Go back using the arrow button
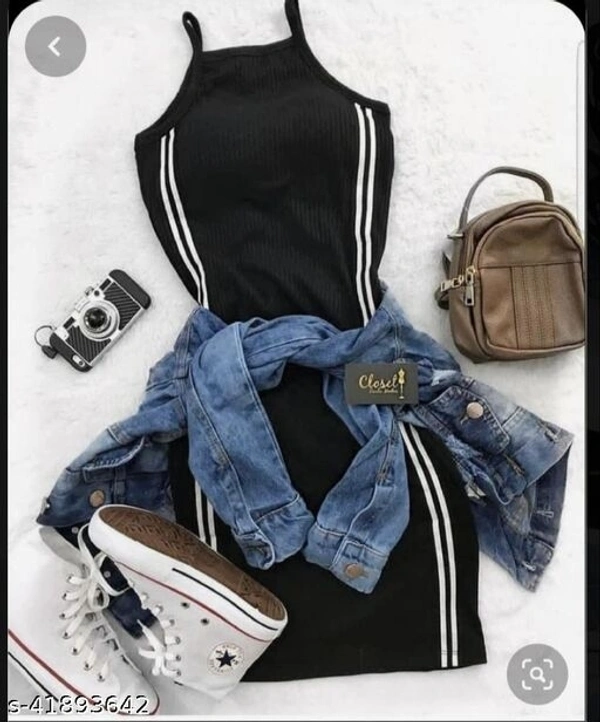This screenshot has height=722, width=600. click(x=55, y=46)
